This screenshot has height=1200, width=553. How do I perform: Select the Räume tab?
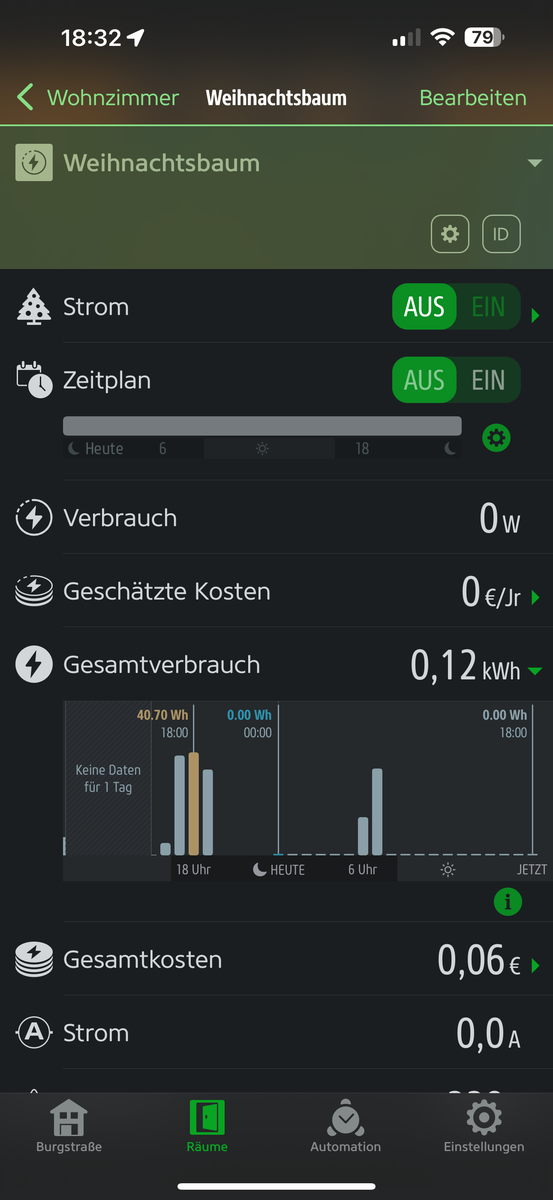(x=207, y=1127)
